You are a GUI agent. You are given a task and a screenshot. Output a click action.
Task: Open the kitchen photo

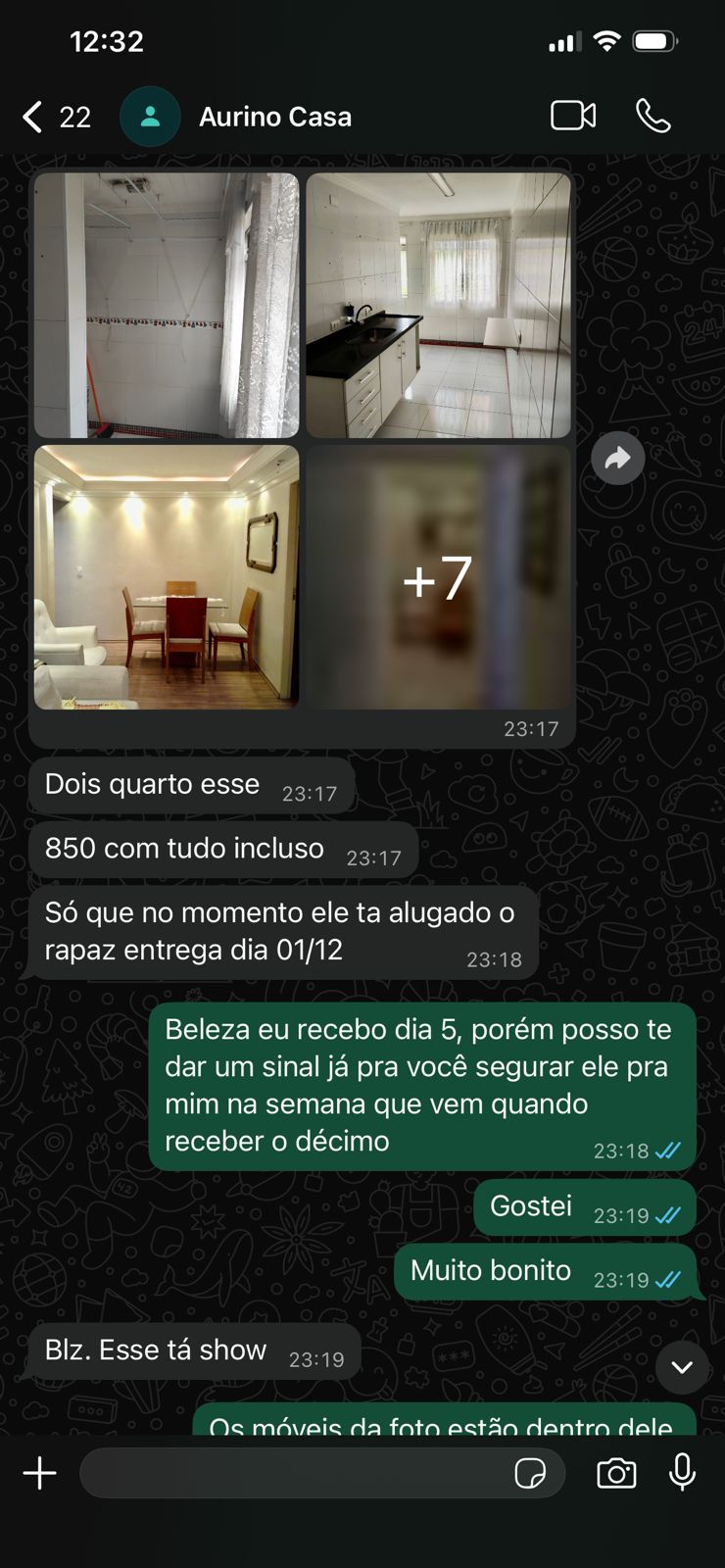438,305
